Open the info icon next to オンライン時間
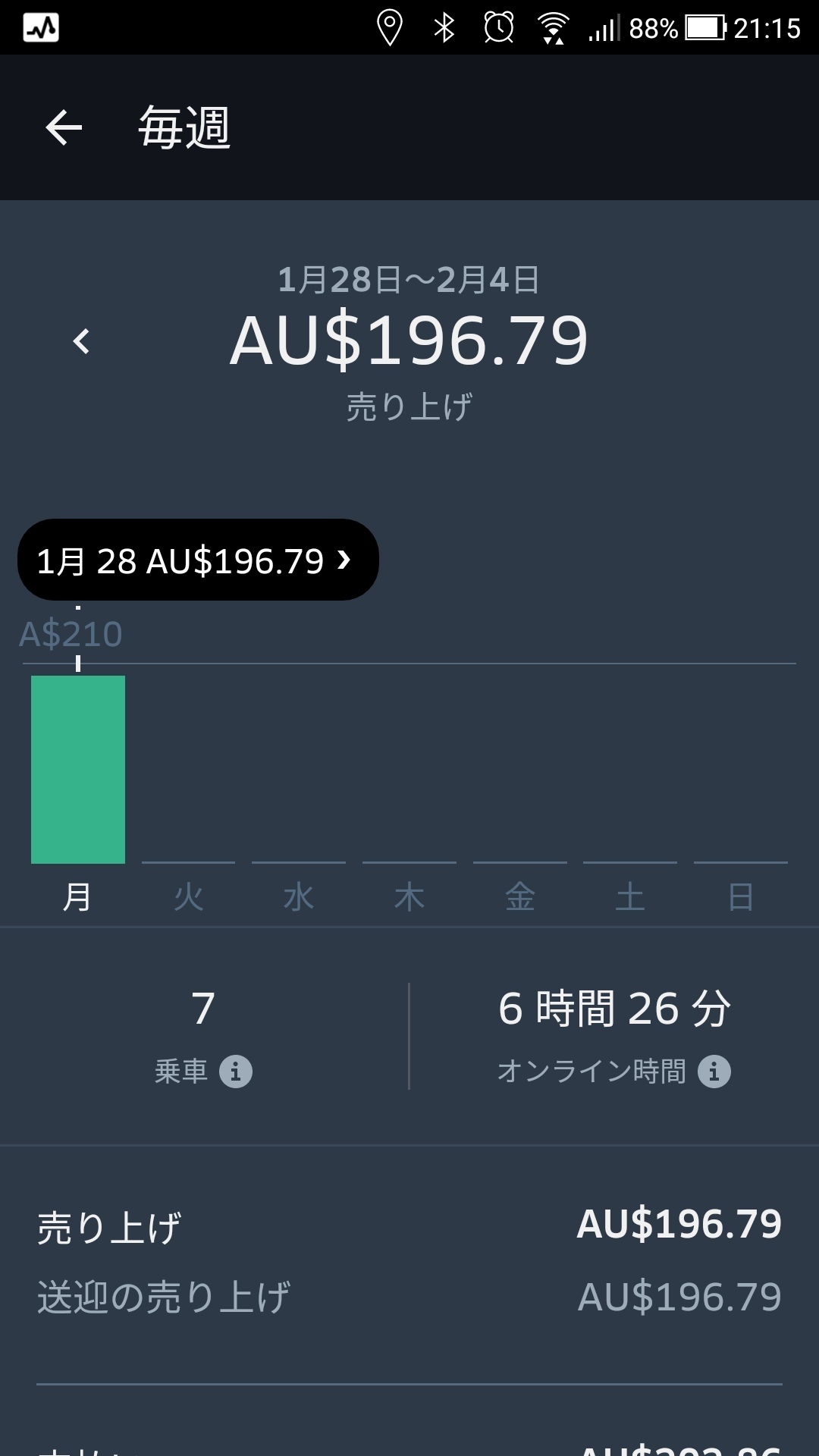This screenshot has width=819, height=1456. 714,1072
